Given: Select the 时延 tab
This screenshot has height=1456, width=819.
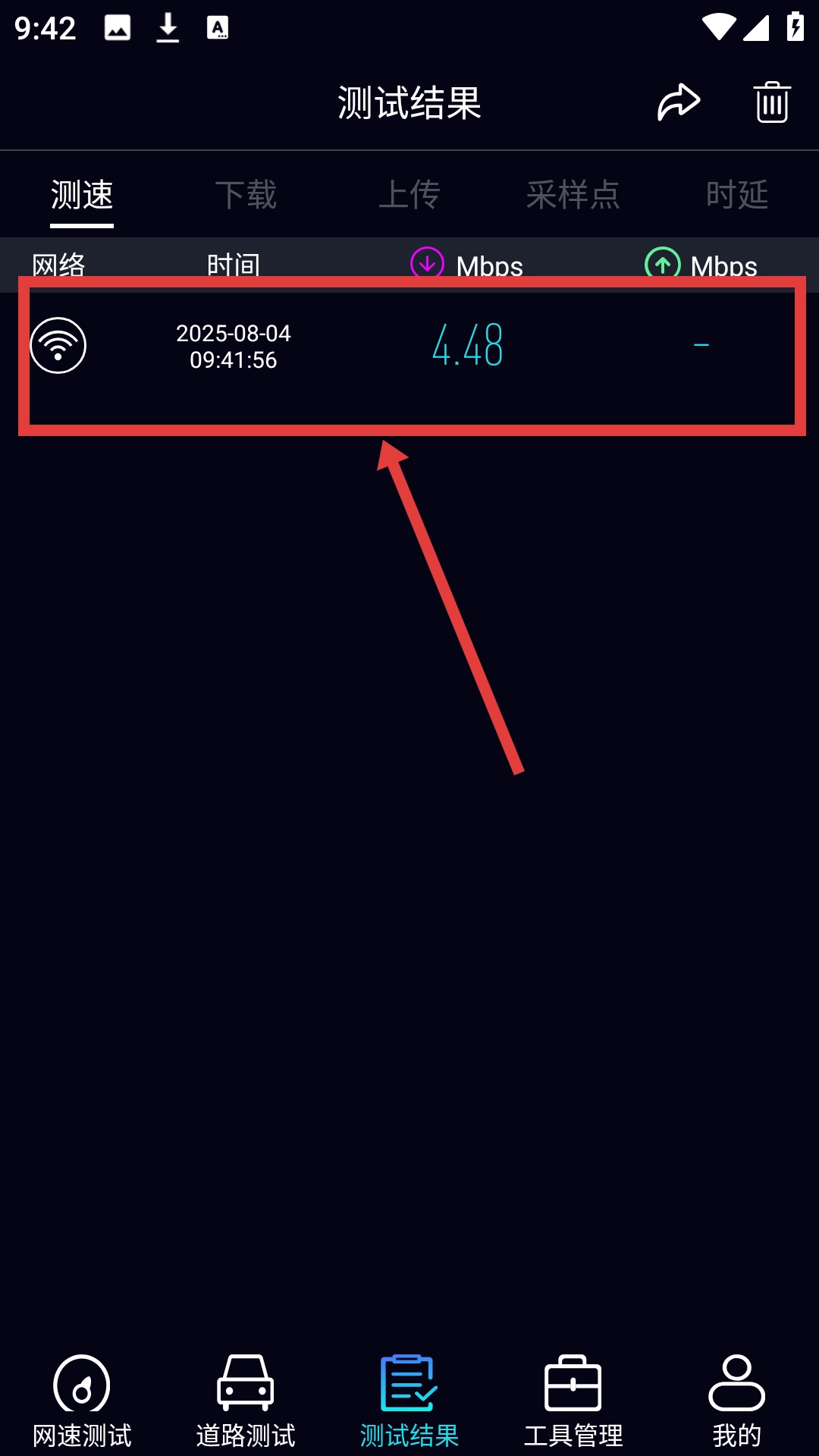Looking at the screenshot, I should (737, 195).
